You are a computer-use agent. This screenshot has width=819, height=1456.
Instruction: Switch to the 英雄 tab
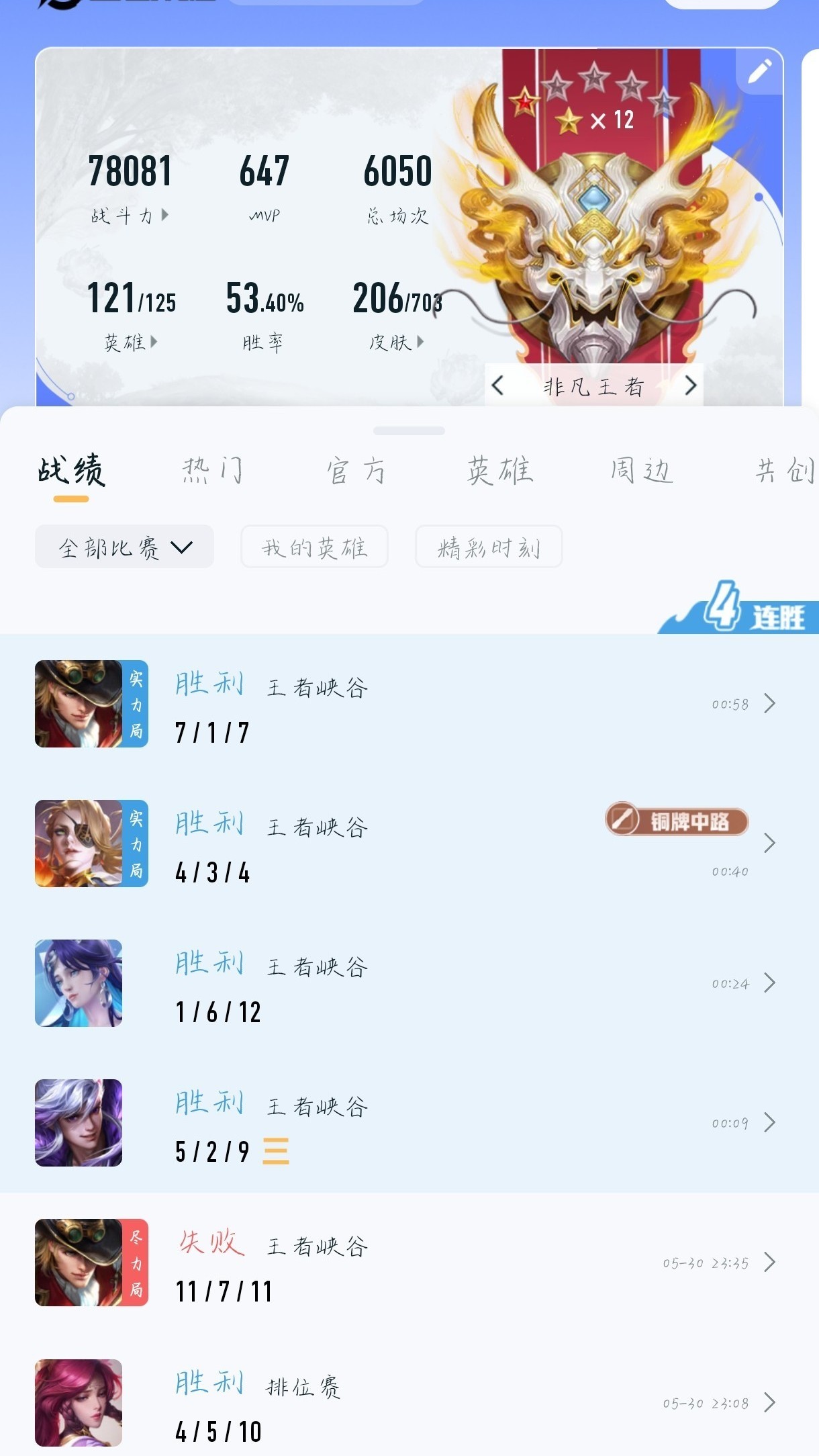pos(500,471)
